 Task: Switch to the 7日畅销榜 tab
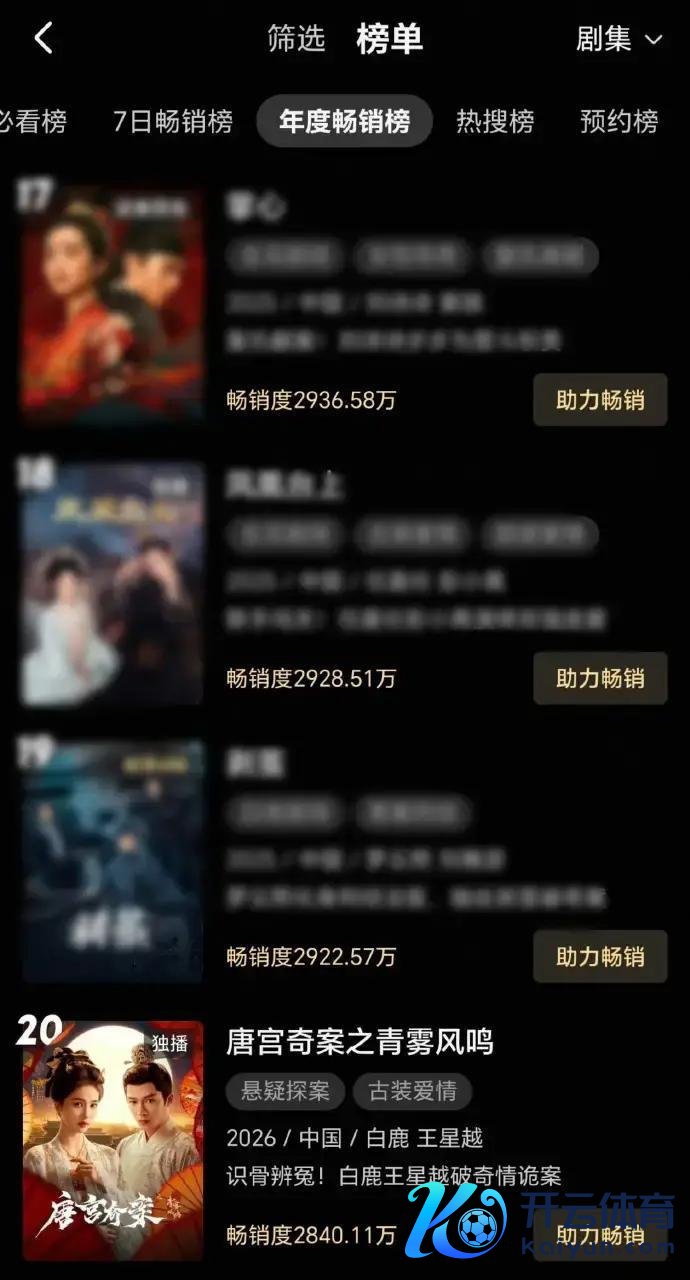(x=172, y=122)
